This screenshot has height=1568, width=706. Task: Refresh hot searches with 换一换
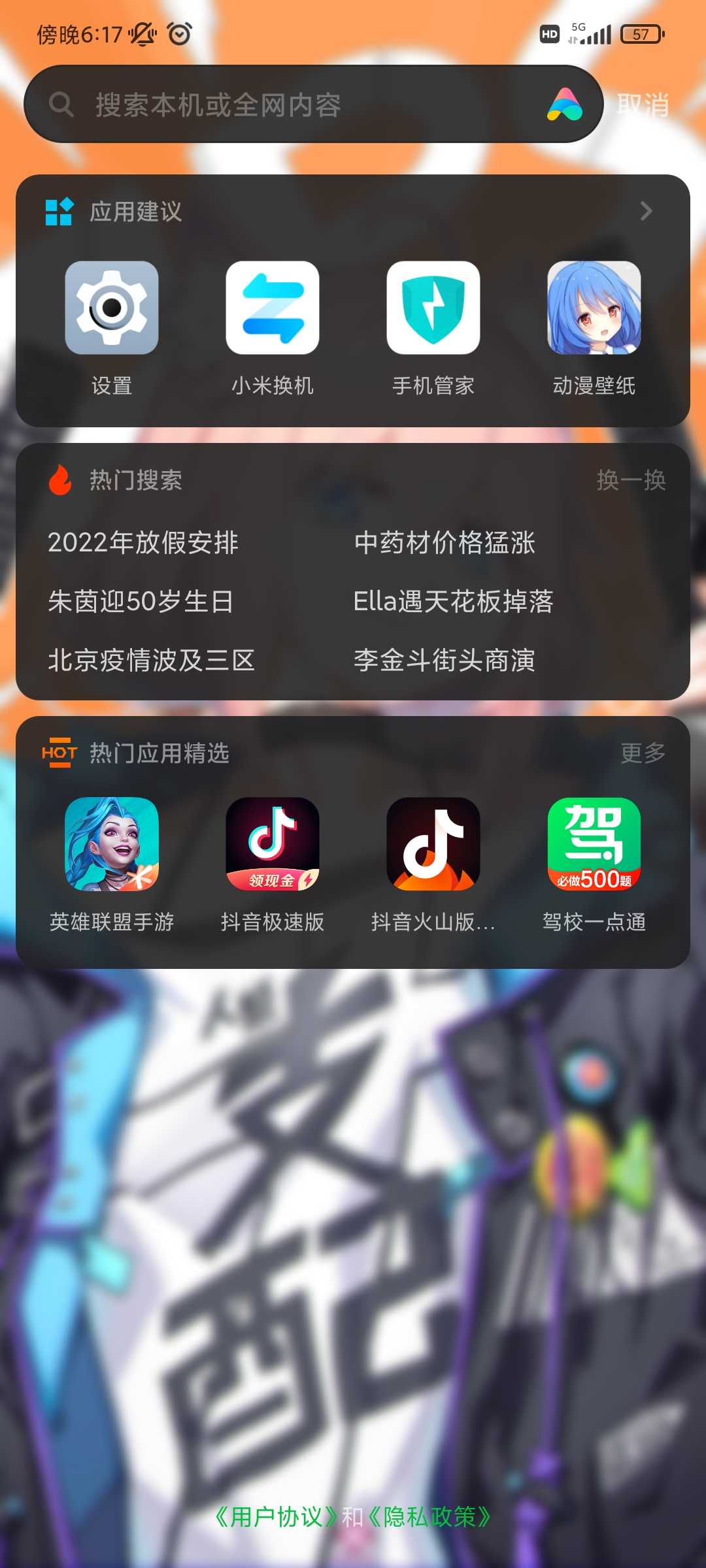pyautogui.click(x=631, y=480)
